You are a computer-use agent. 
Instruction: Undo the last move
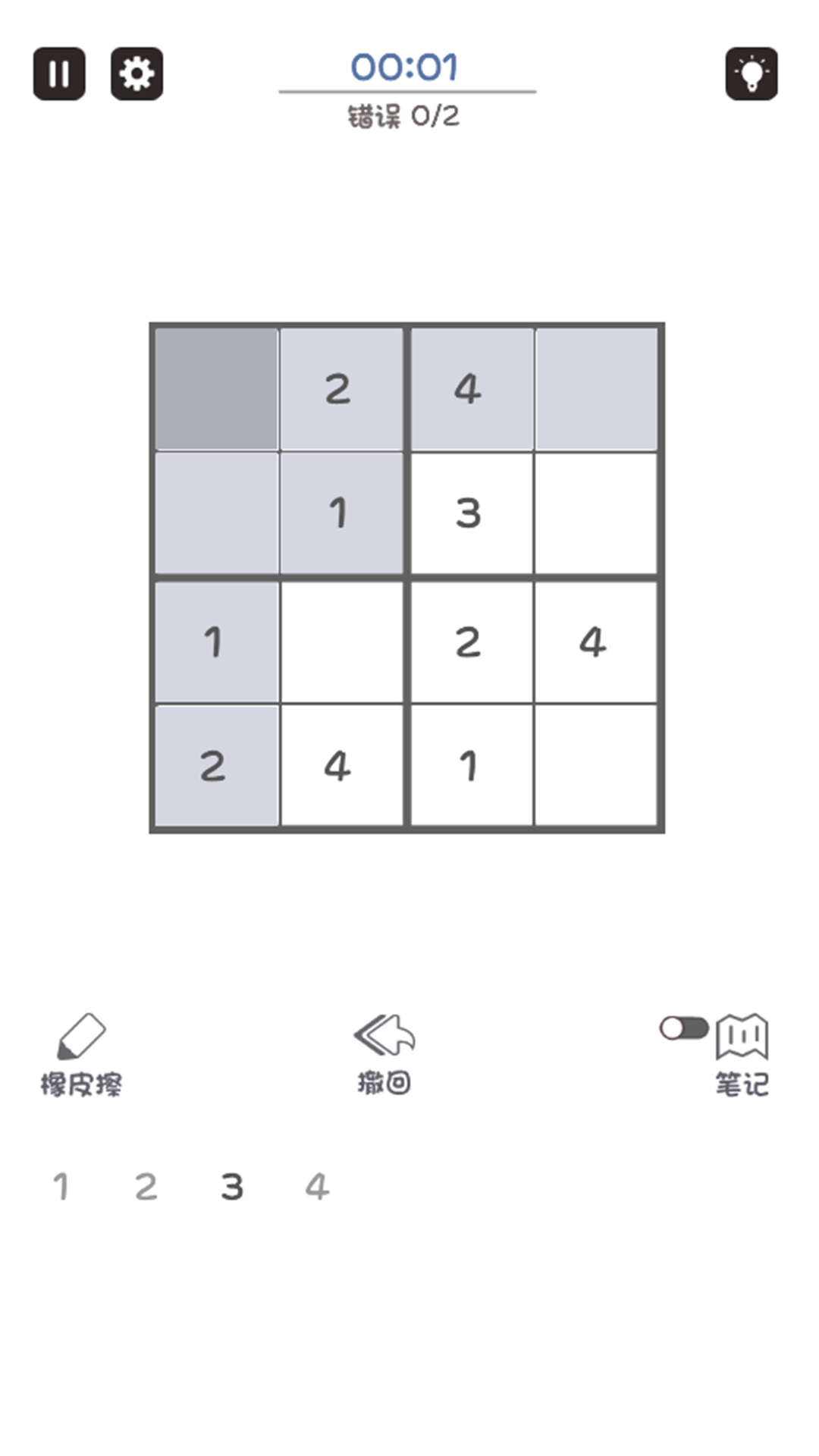(384, 1055)
